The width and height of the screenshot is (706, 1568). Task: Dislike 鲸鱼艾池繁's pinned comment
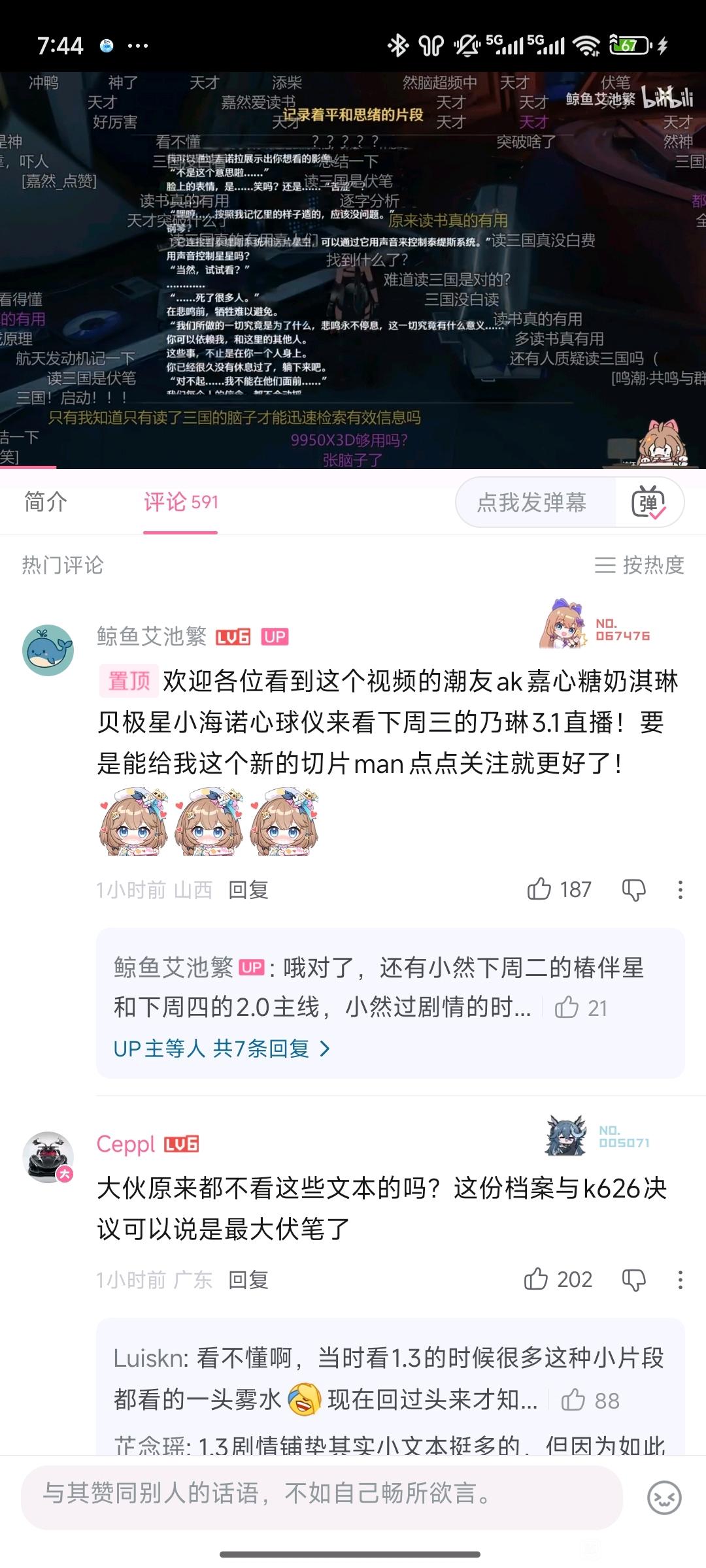[633, 890]
